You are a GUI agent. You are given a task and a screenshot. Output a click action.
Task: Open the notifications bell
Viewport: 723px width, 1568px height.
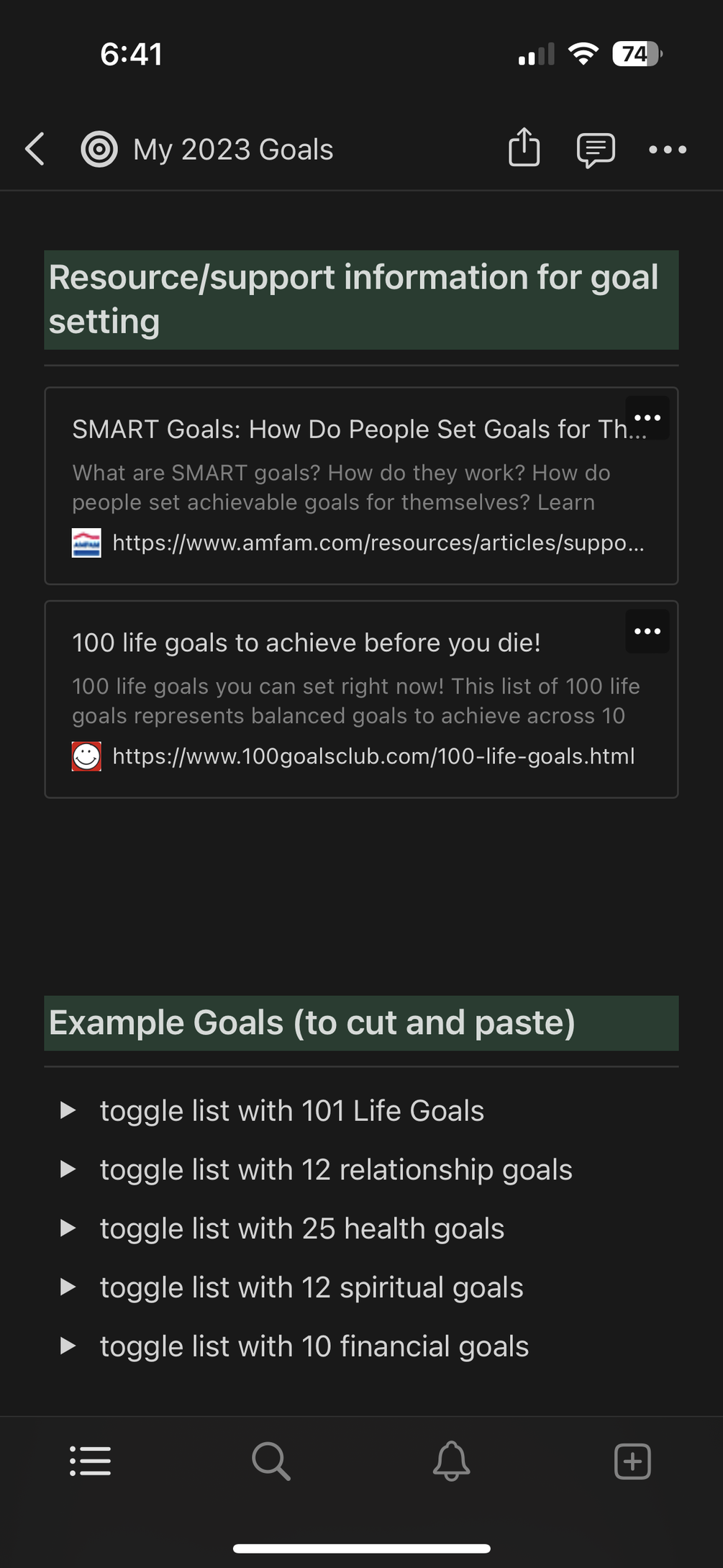tap(451, 1461)
